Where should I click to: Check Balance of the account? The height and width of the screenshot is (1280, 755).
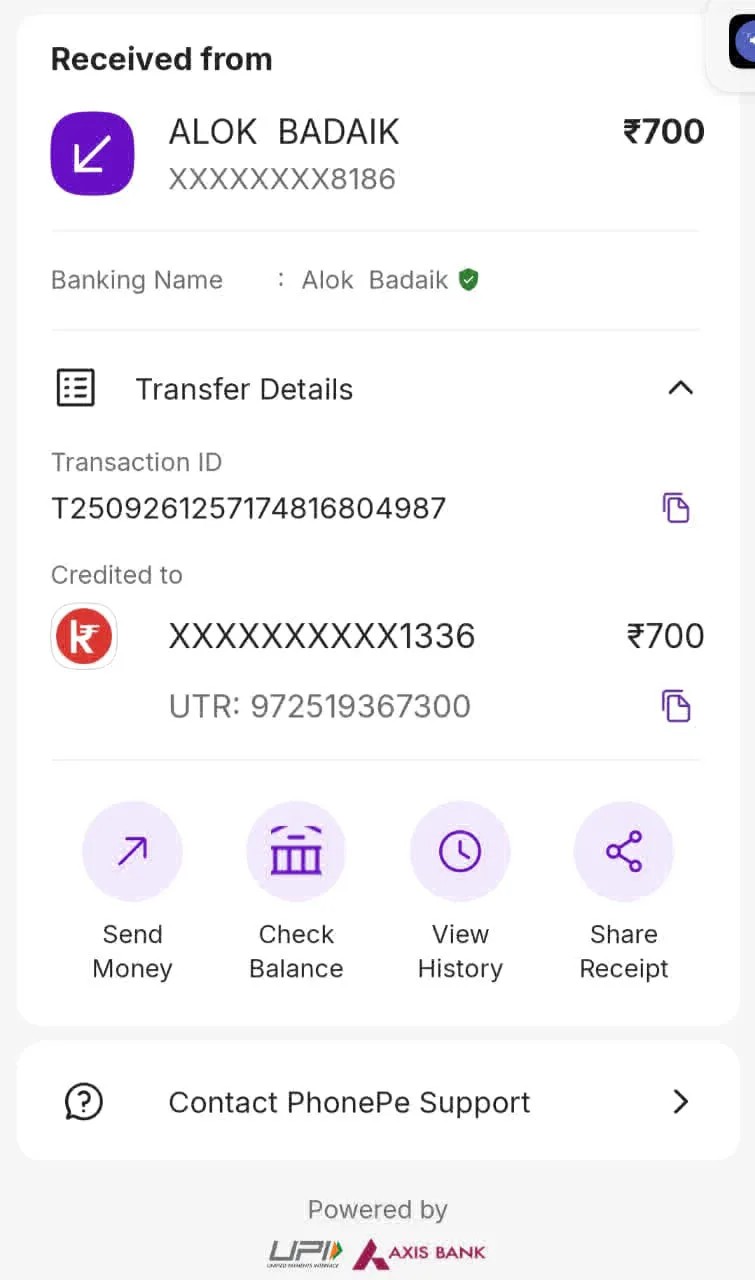coord(296,852)
